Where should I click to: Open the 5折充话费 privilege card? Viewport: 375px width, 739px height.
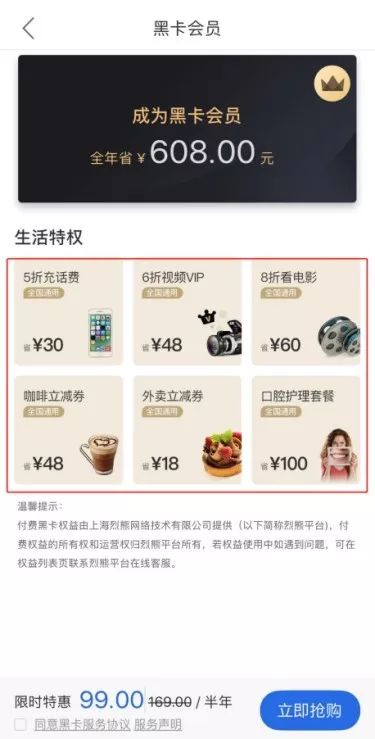pyautogui.click(x=69, y=313)
